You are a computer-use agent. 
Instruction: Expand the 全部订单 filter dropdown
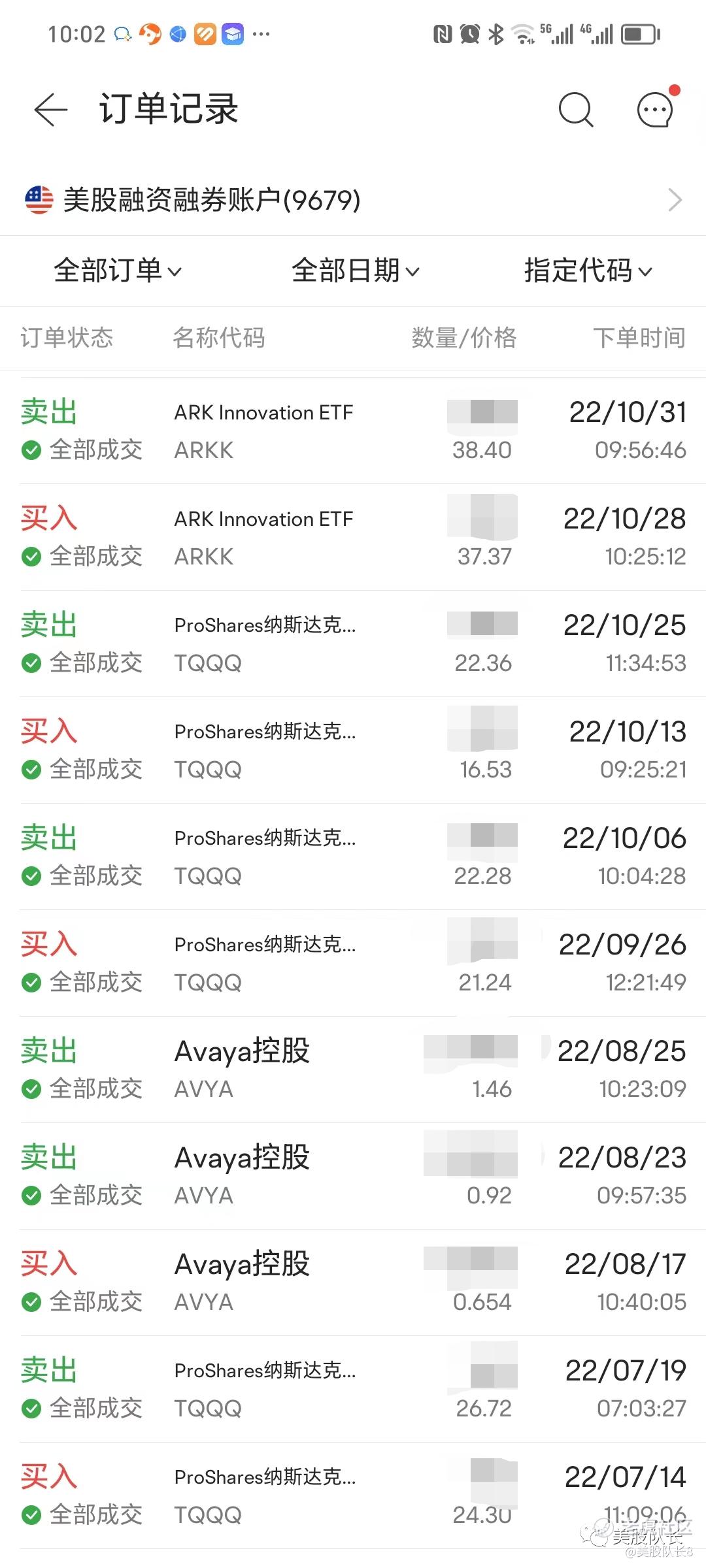[118, 270]
